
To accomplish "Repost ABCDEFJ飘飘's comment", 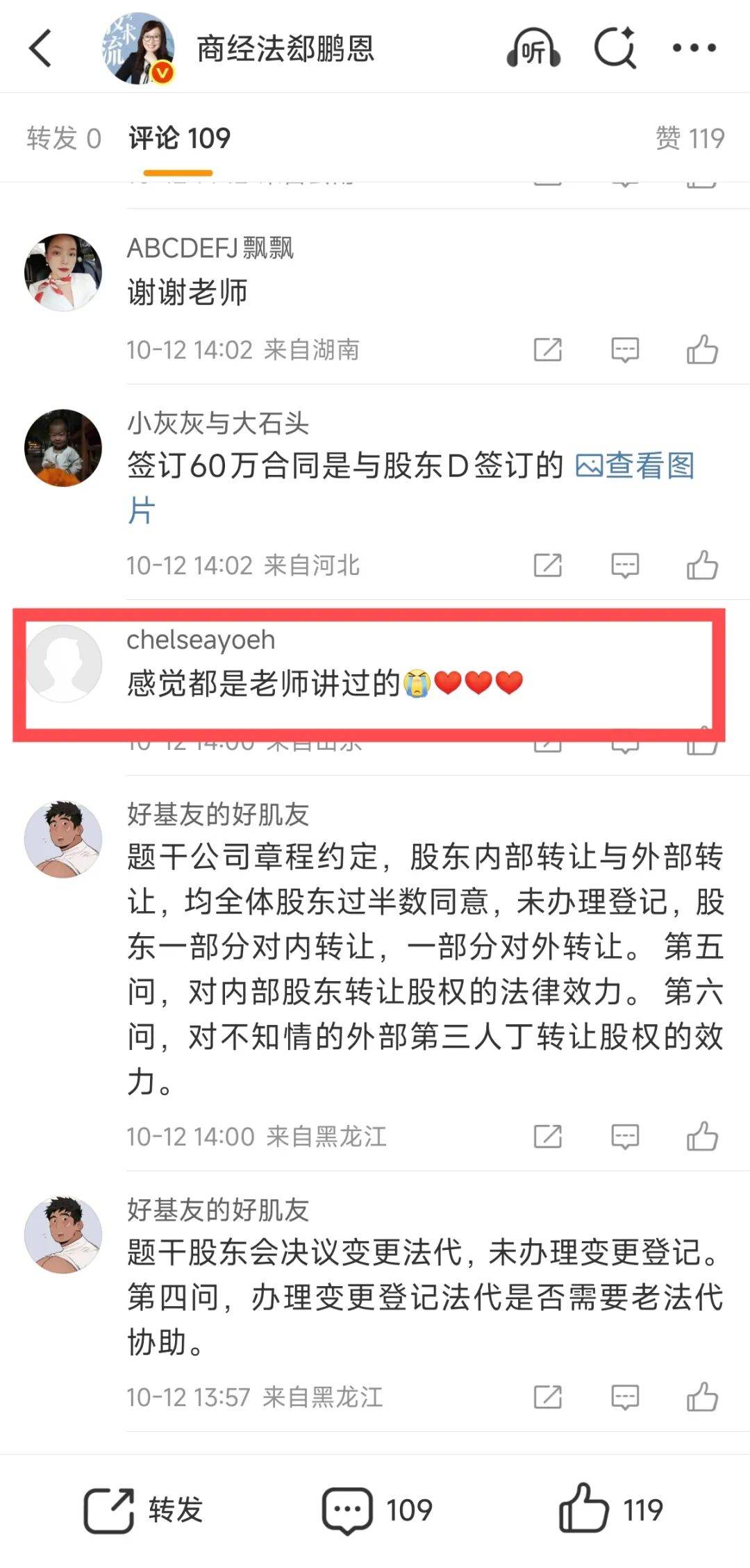I will pos(547,349).
